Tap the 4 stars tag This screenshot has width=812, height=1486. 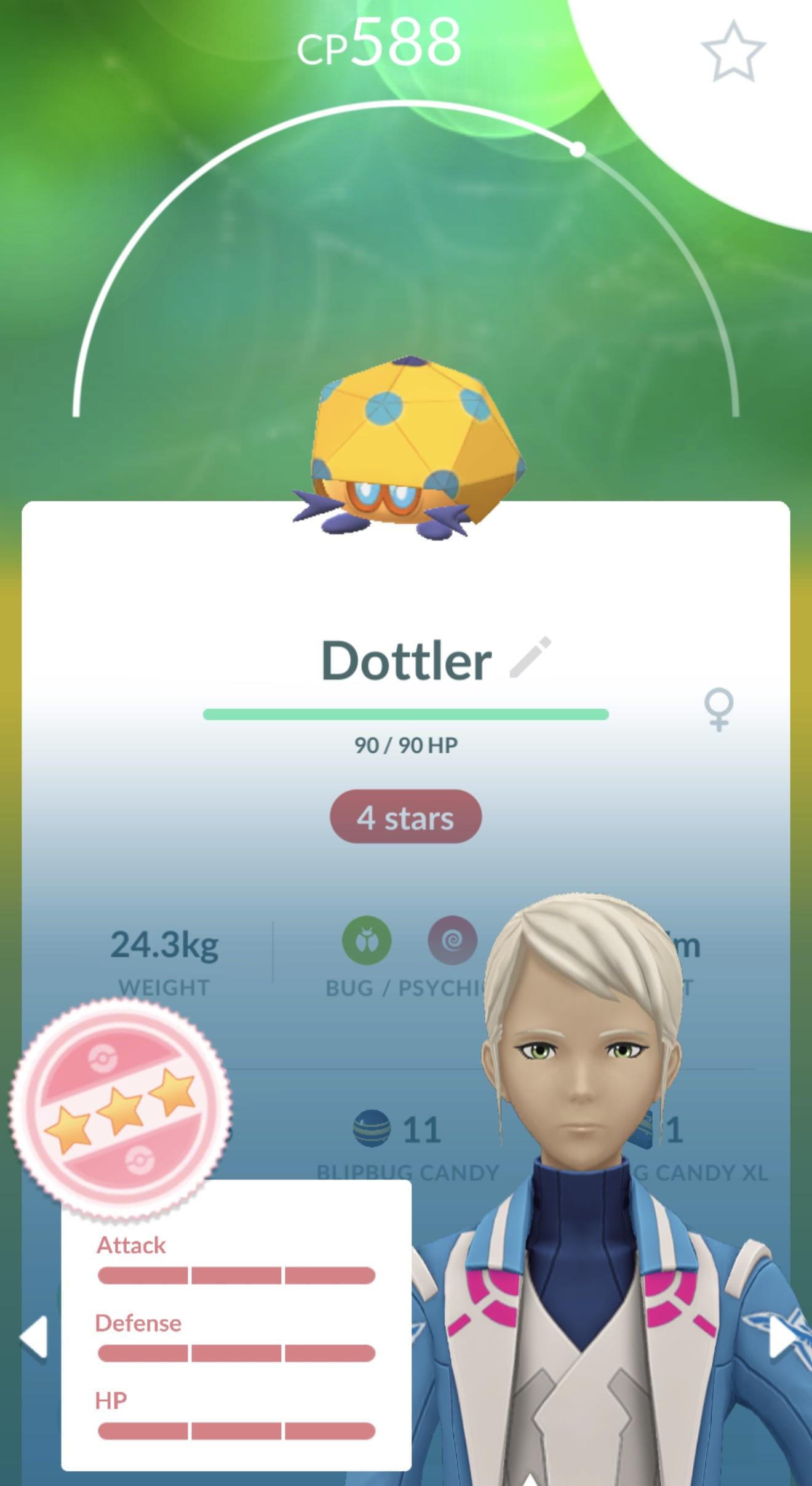point(405,817)
